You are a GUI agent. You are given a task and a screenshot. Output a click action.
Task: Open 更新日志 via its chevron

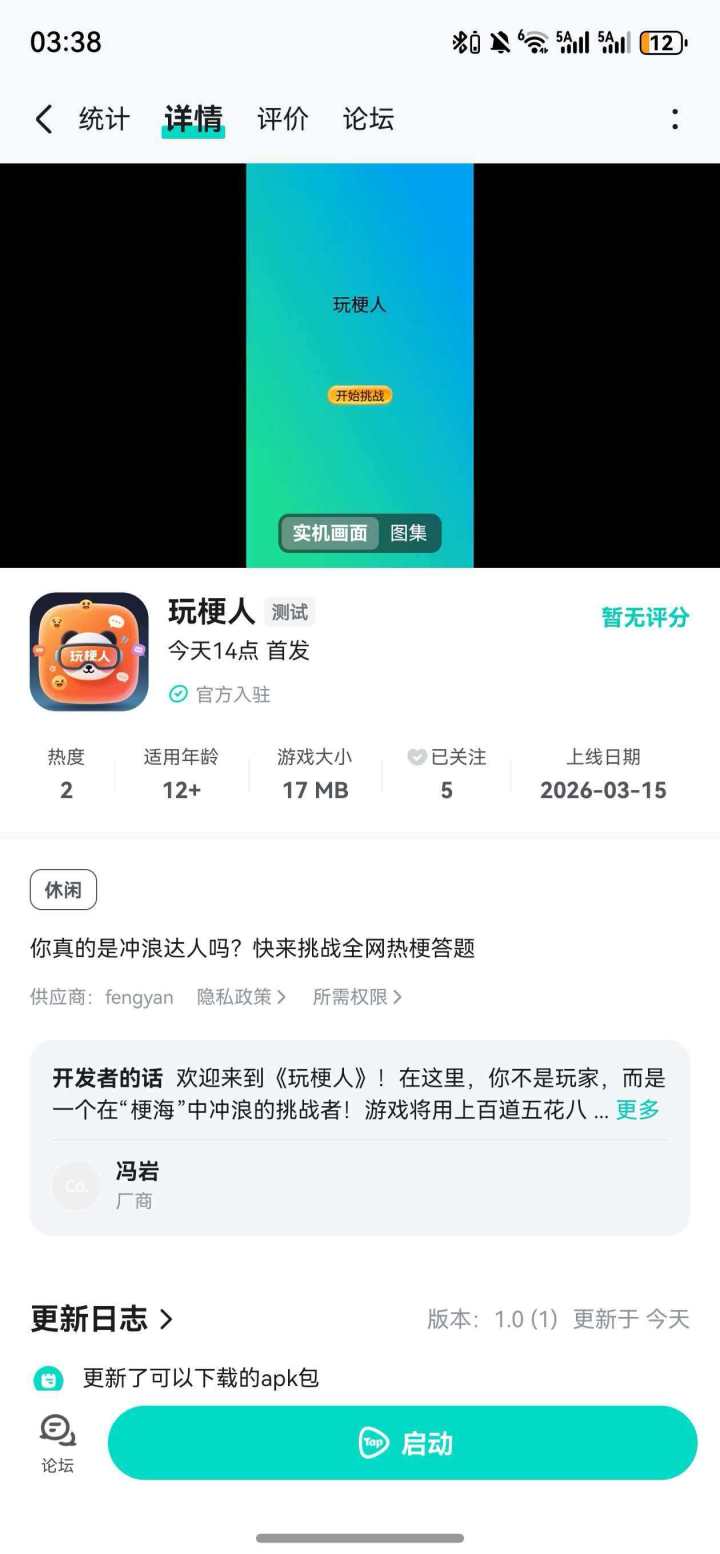(167, 1319)
